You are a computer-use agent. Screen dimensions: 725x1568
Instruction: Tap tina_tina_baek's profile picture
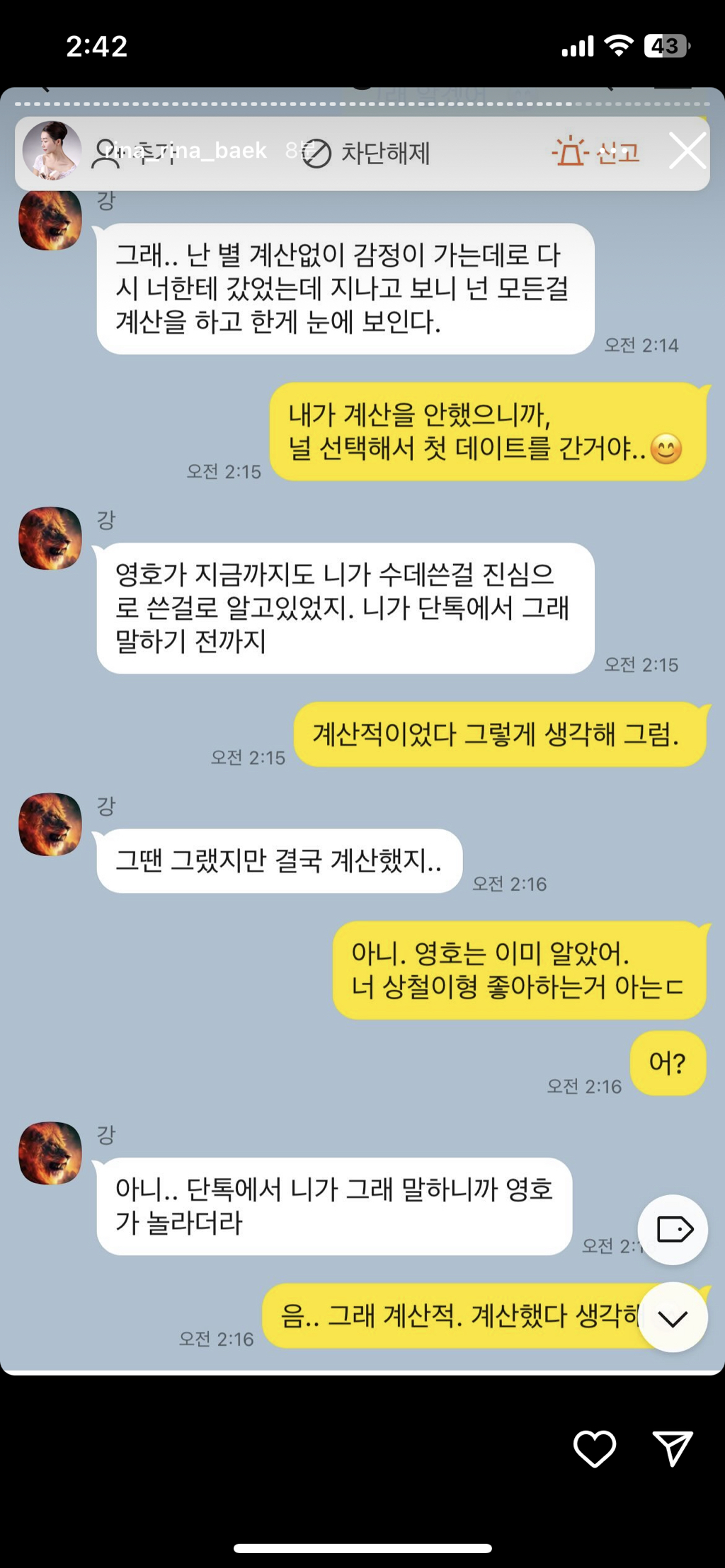click(50, 151)
